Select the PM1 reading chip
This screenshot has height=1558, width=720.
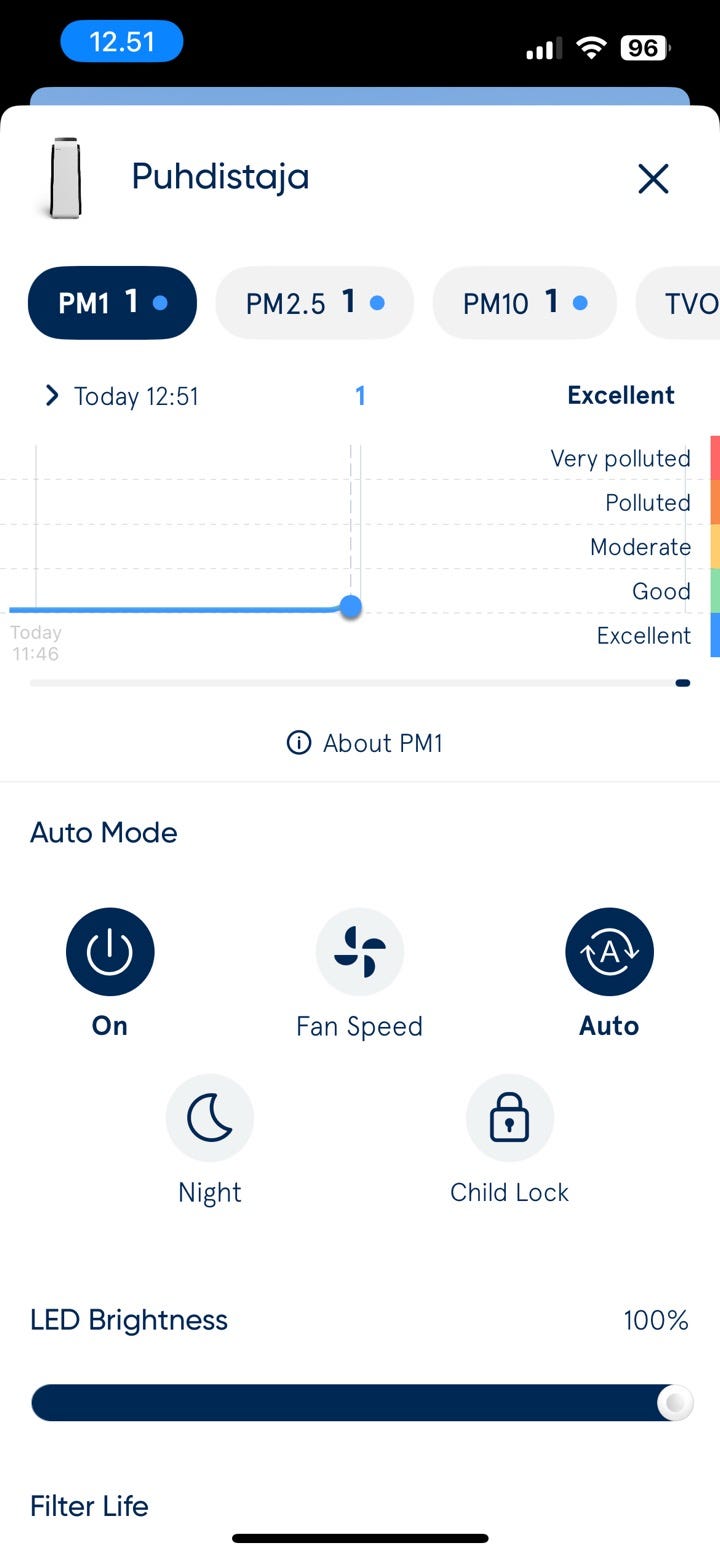coord(112,303)
